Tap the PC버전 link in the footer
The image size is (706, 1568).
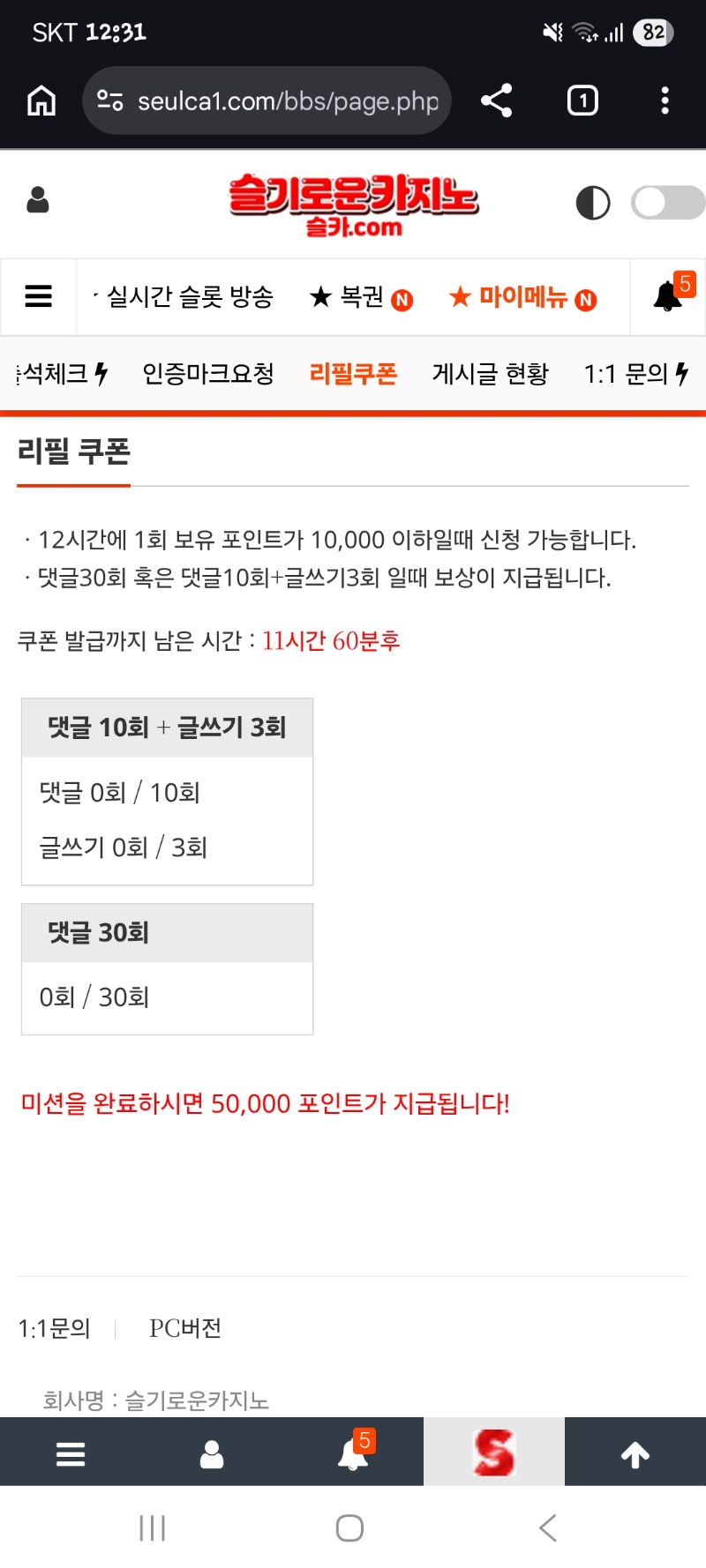[x=184, y=1328]
